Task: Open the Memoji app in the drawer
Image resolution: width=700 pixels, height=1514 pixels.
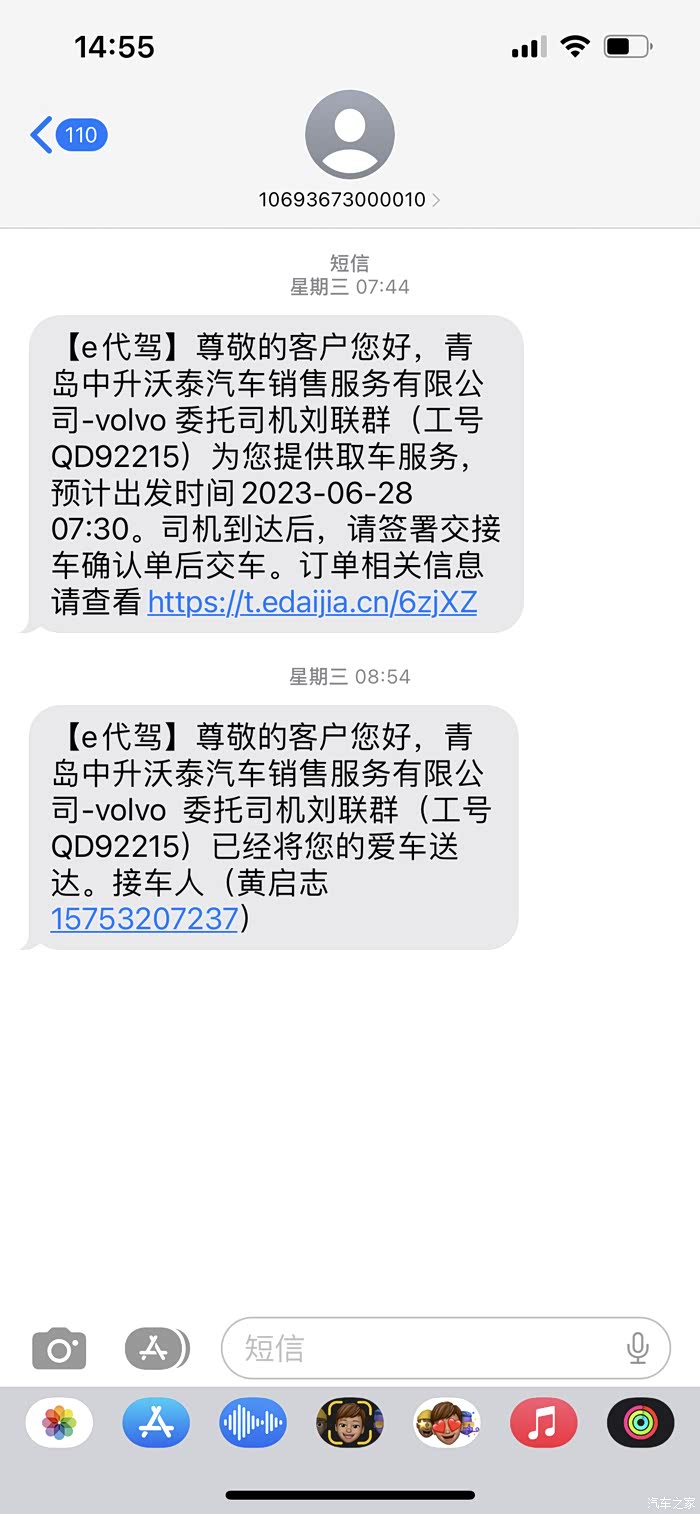Action: pyautogui.click(x=350, y=1422)
